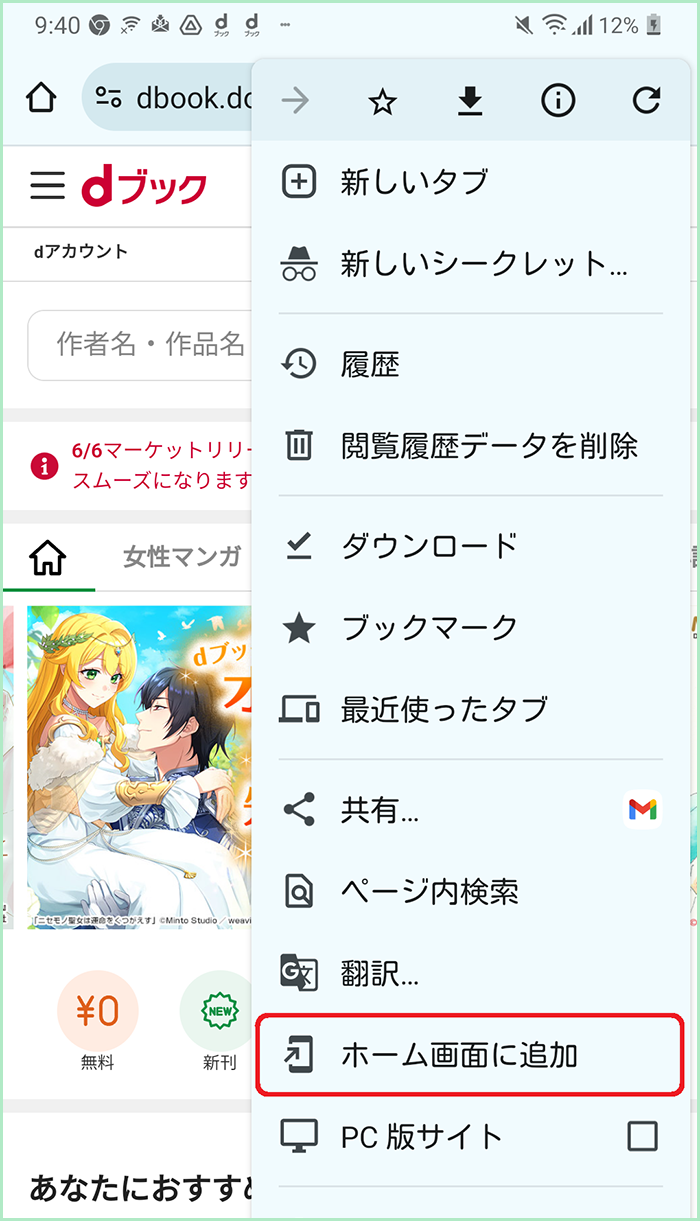Open the page info icon
The width and height of the screenshot is (700, 1221).
(558, 100)
